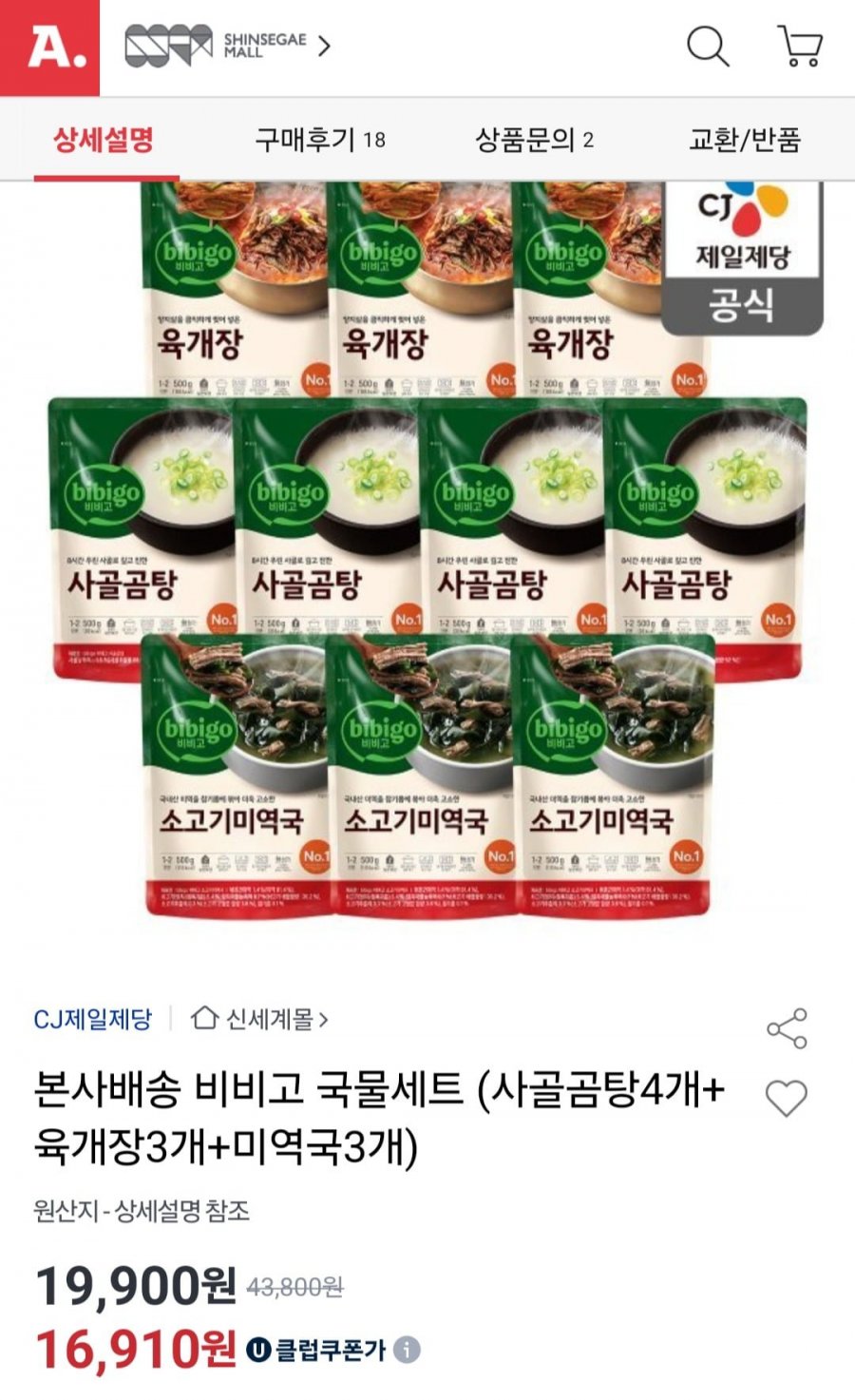Switch to the 구매후기 tab
The height and width of the screenshot is (1400, 855).
click(319, 141)
